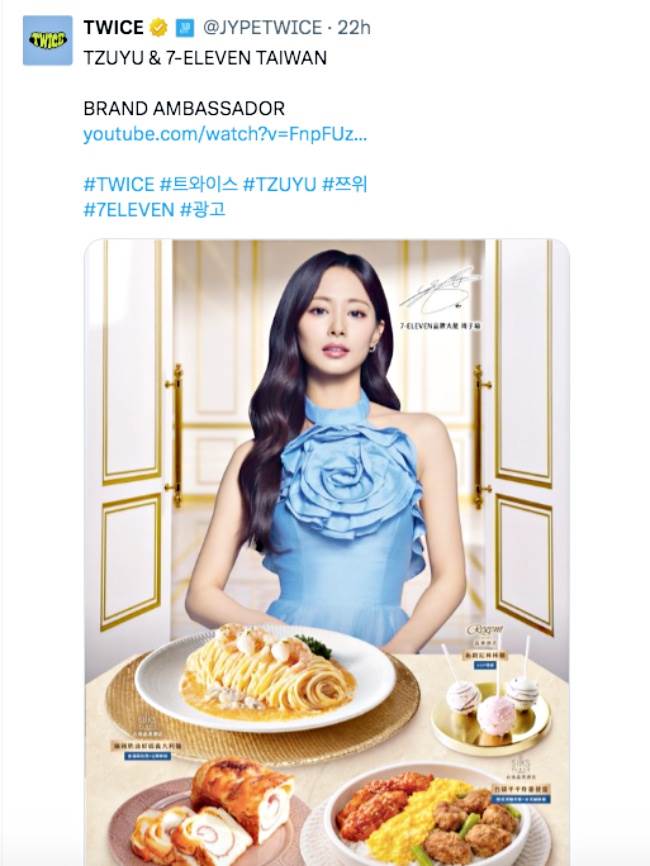650x866 pixels.
Task: Open the TWICE account name
Action: [x=114, y=27]
